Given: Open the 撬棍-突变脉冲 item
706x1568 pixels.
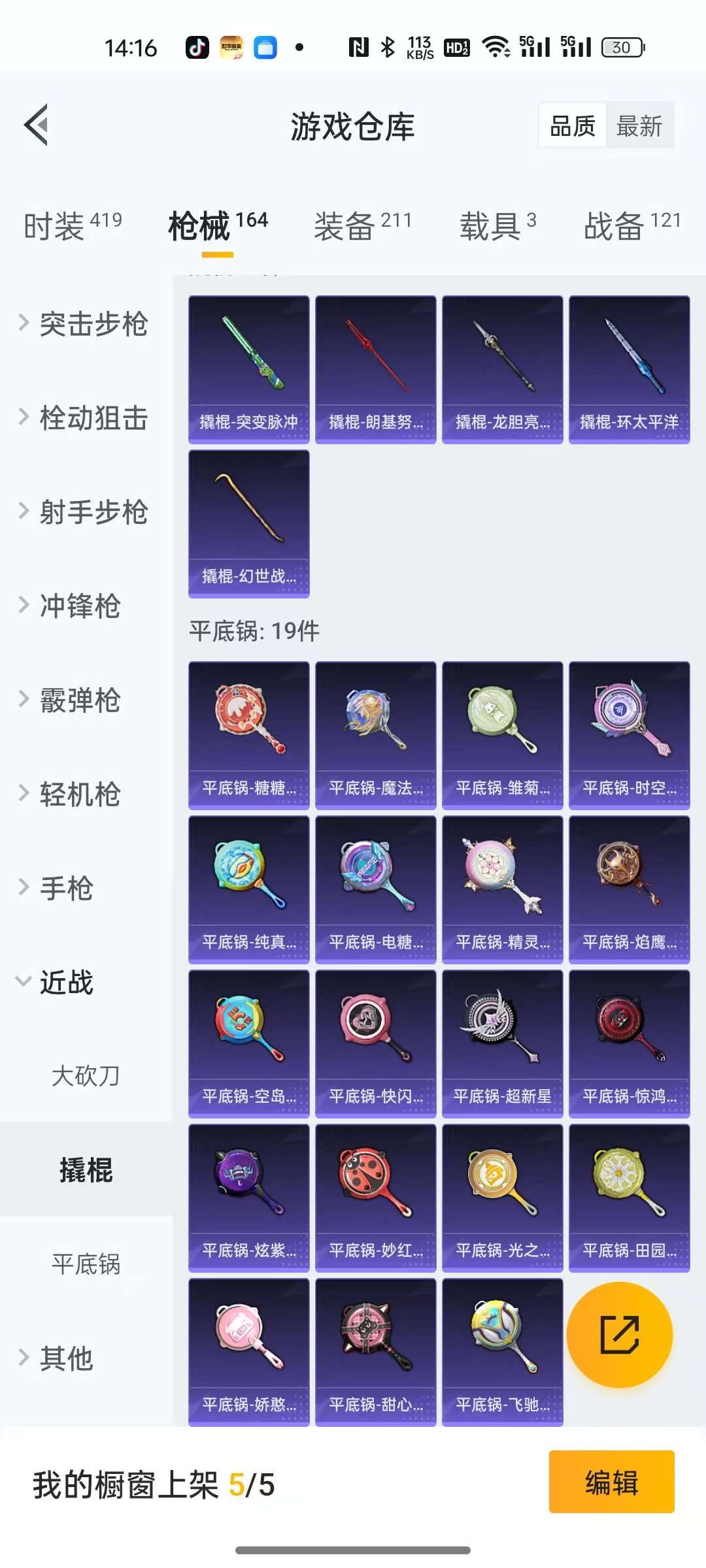Looking at the screenshot, I should pyautogui.click(x=248, y=369).
